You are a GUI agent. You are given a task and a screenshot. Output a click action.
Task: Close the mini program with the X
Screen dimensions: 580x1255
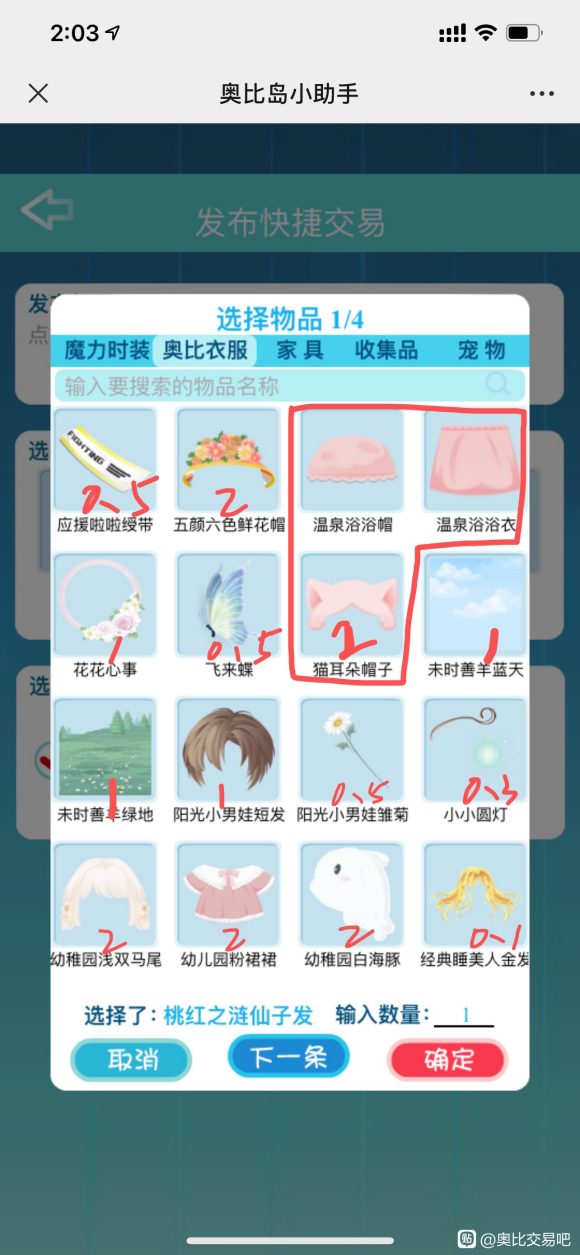tap(38, 94)
